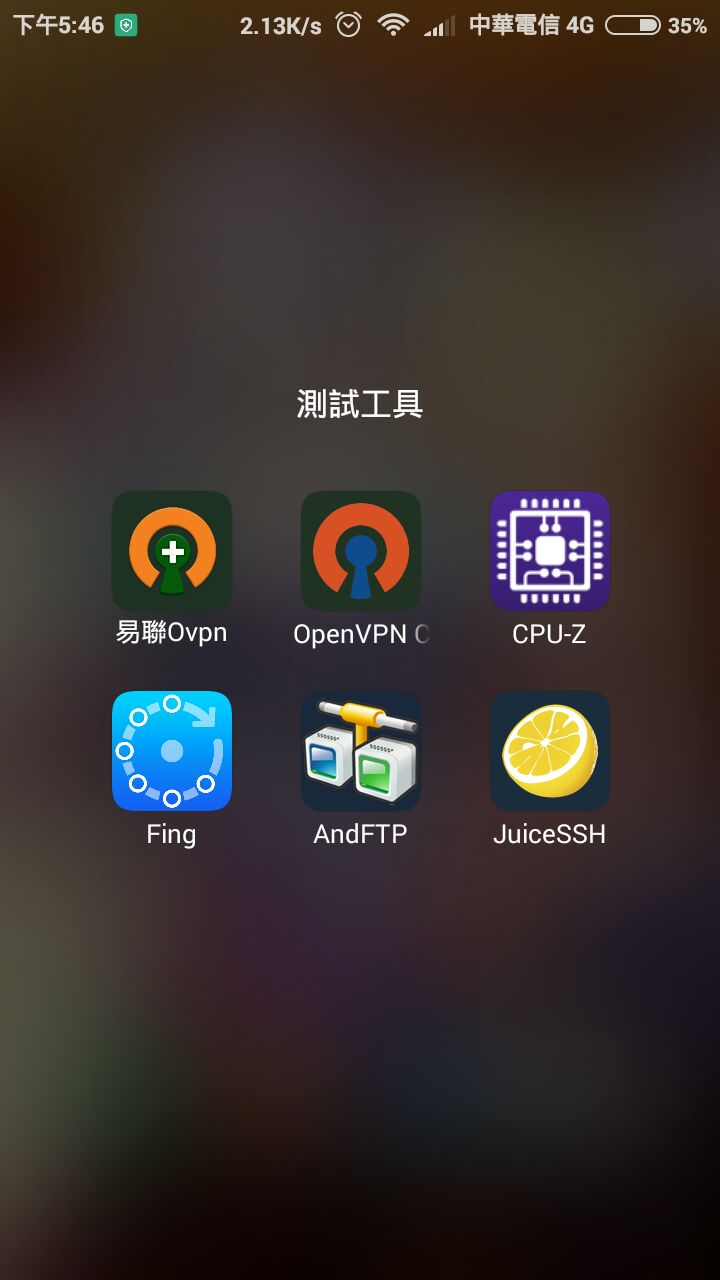
Task: Launch the OpenVPN Connect app
Action: [361, 551]
